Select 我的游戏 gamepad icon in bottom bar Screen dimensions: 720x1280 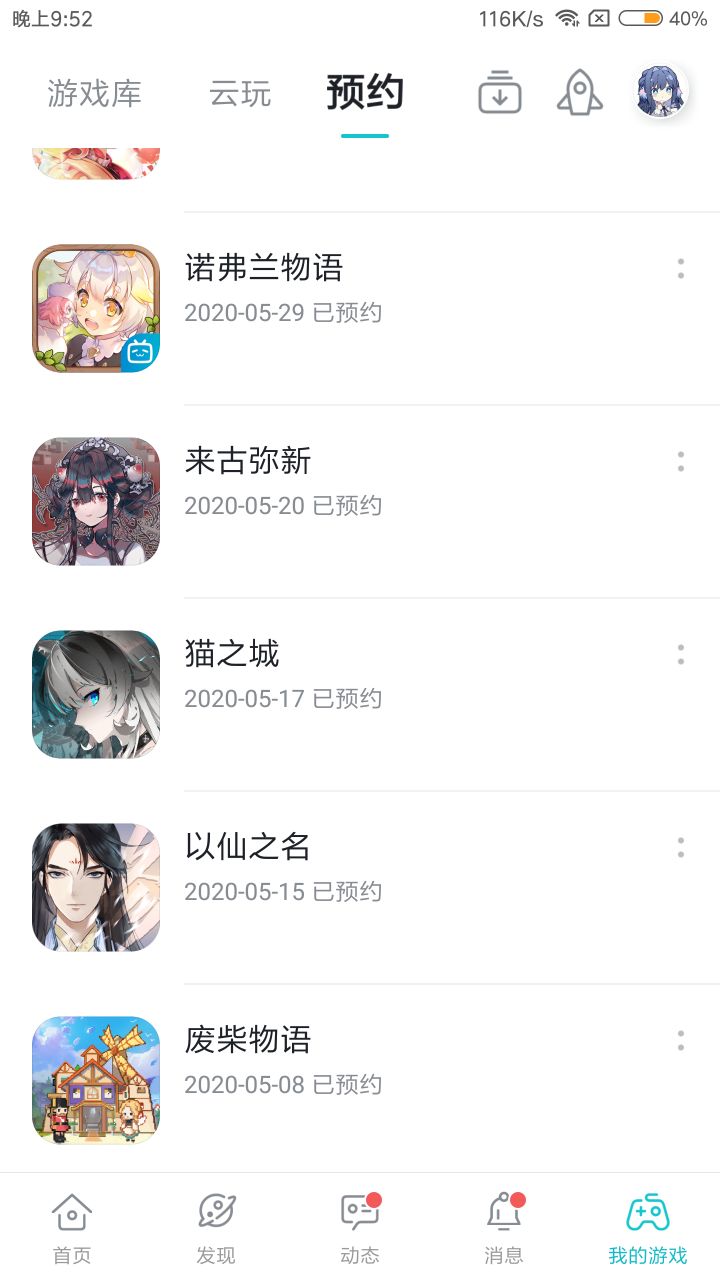(x=648, y=1225)
